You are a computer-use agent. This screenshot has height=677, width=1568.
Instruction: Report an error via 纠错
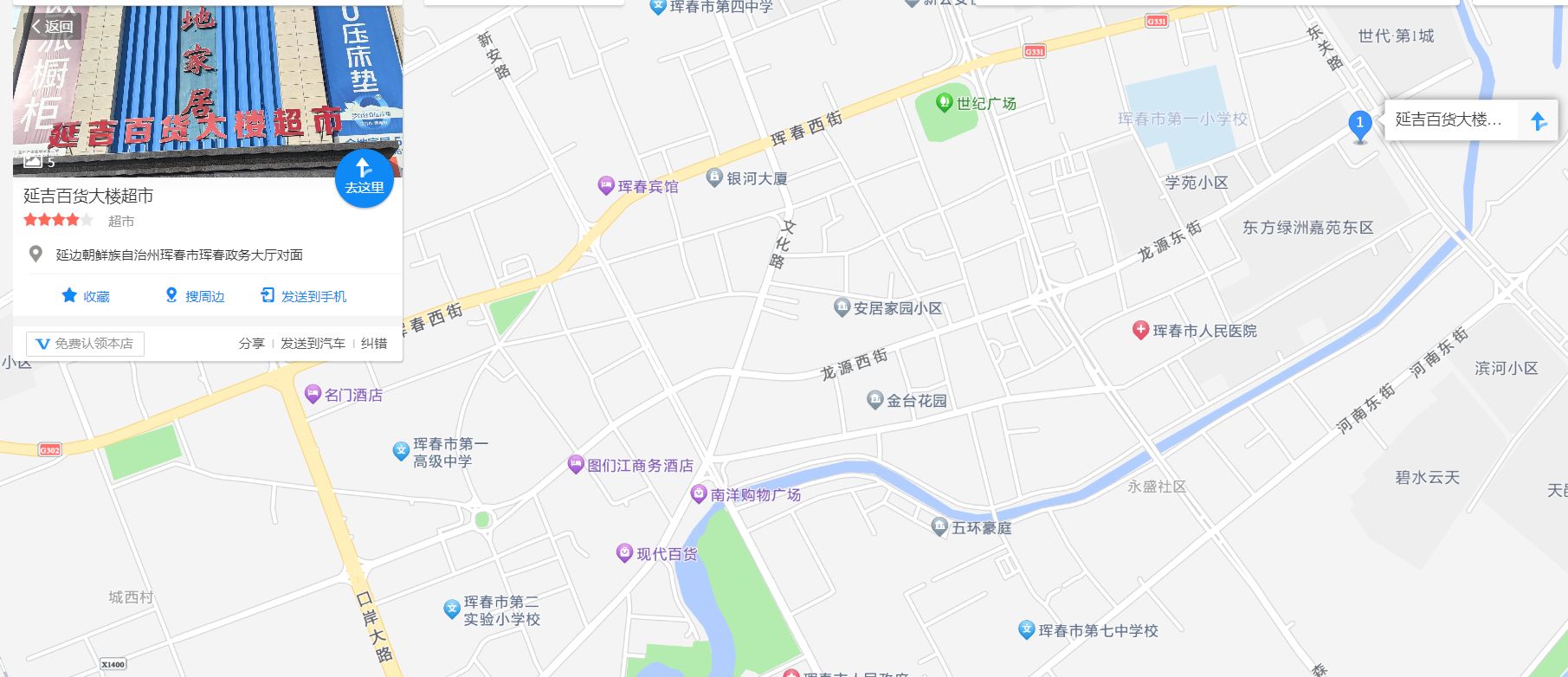coord(374,344)
